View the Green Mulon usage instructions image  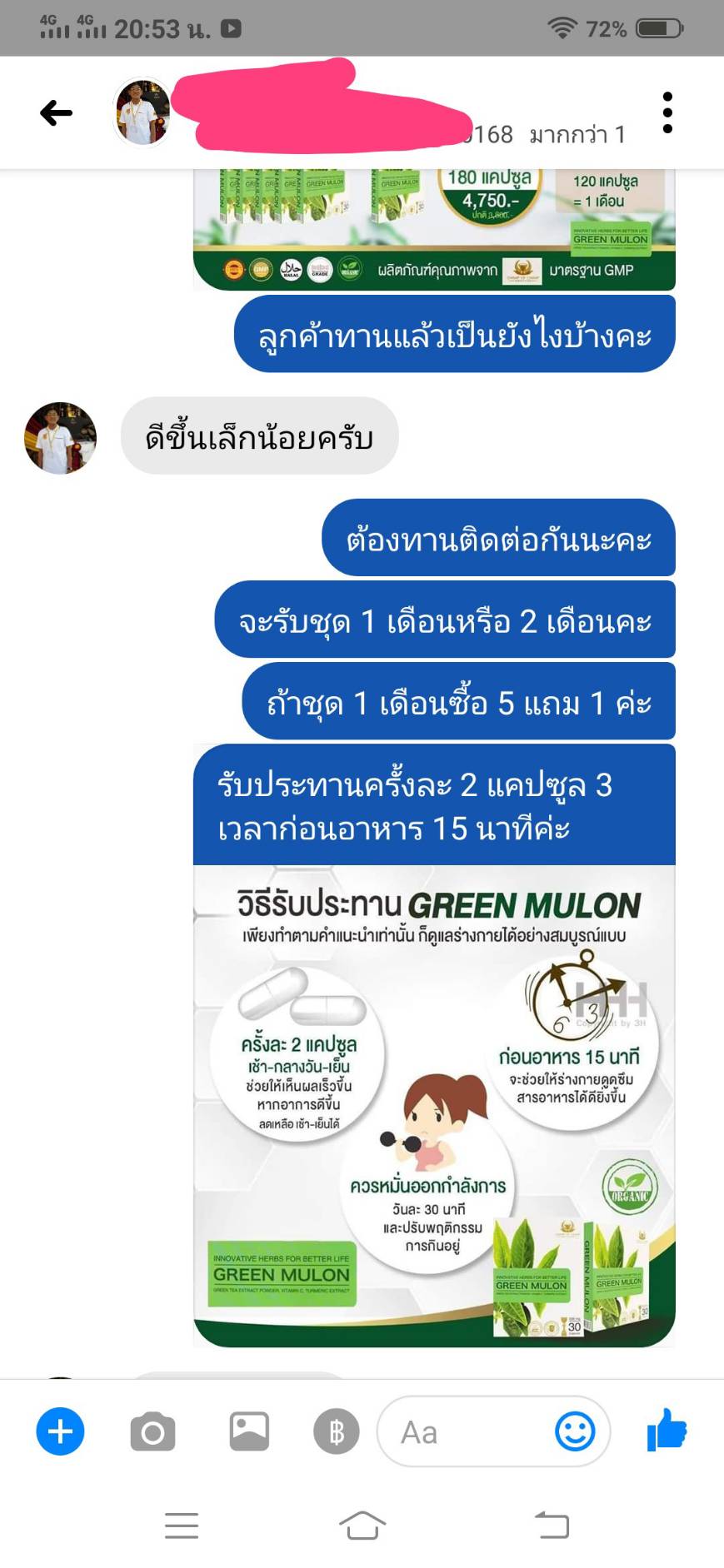tap(434, 1104)
